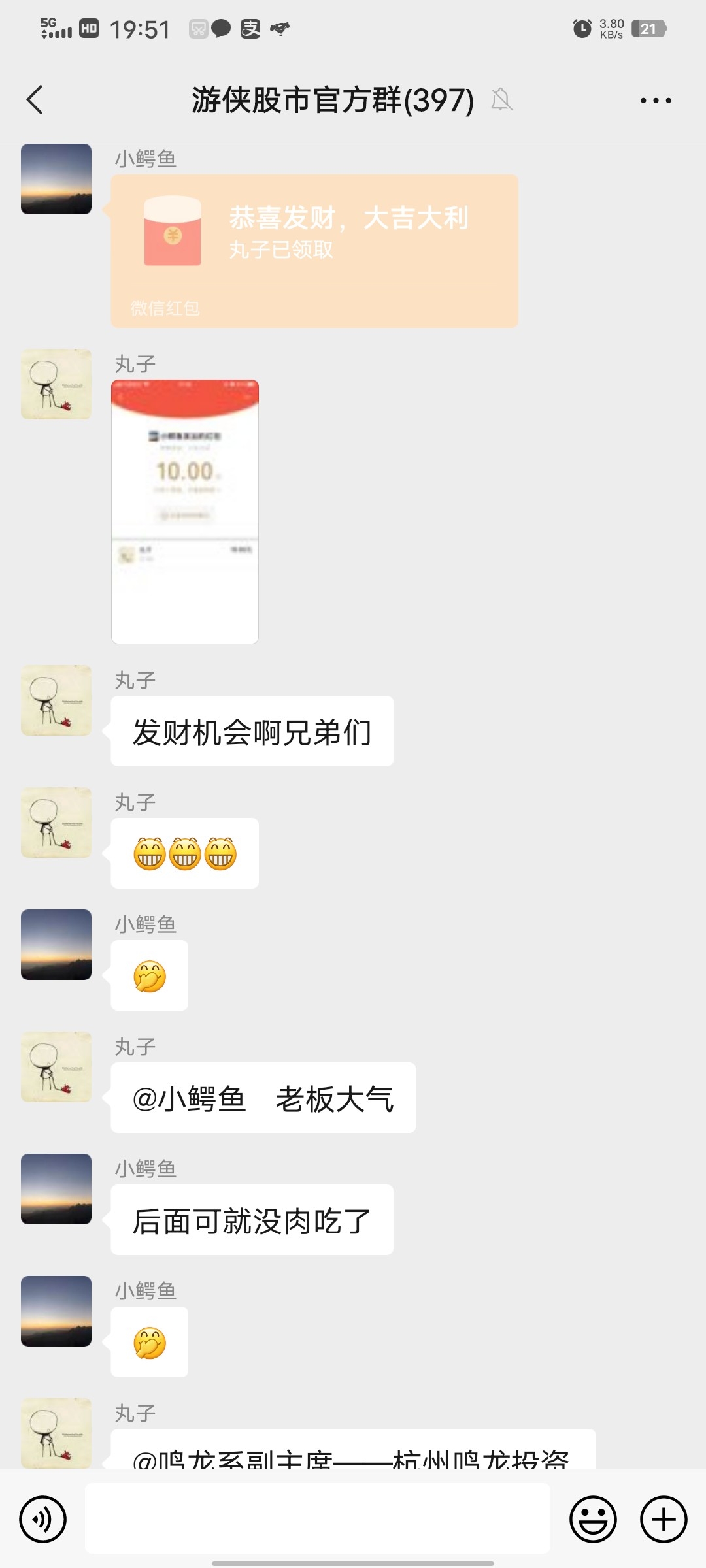The width and height of the screenshot is (706, 1568).
Task: View the 10.00 screenshot image from 丸子
Action: point(185,512)
